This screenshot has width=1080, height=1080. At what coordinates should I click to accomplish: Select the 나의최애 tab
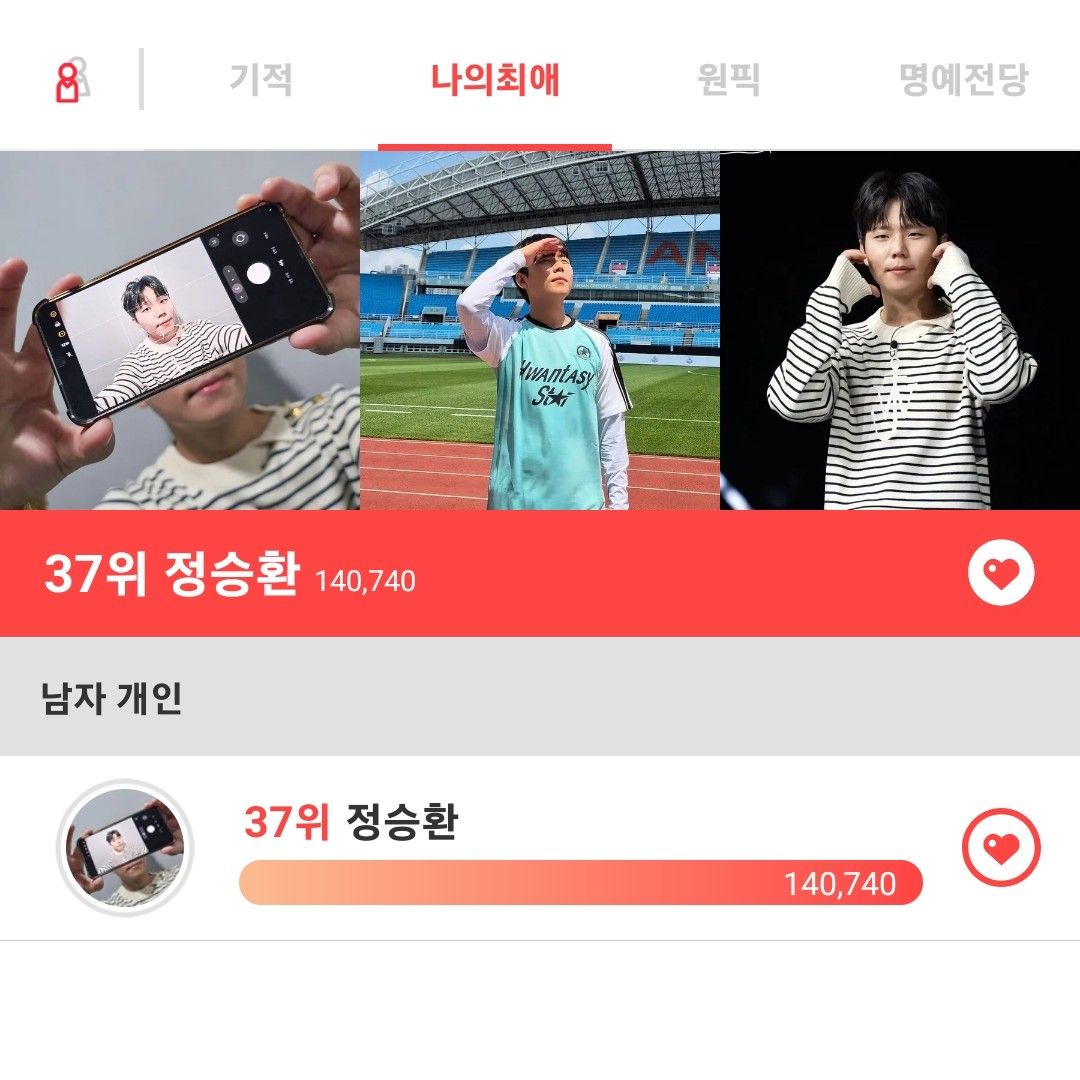[495, 79]
